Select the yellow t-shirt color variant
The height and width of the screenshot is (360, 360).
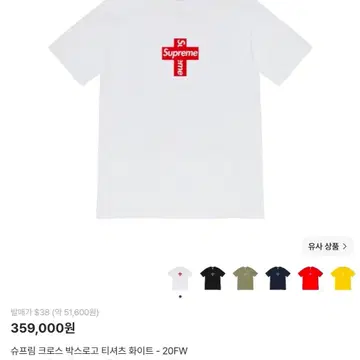[x=343, y=278]
